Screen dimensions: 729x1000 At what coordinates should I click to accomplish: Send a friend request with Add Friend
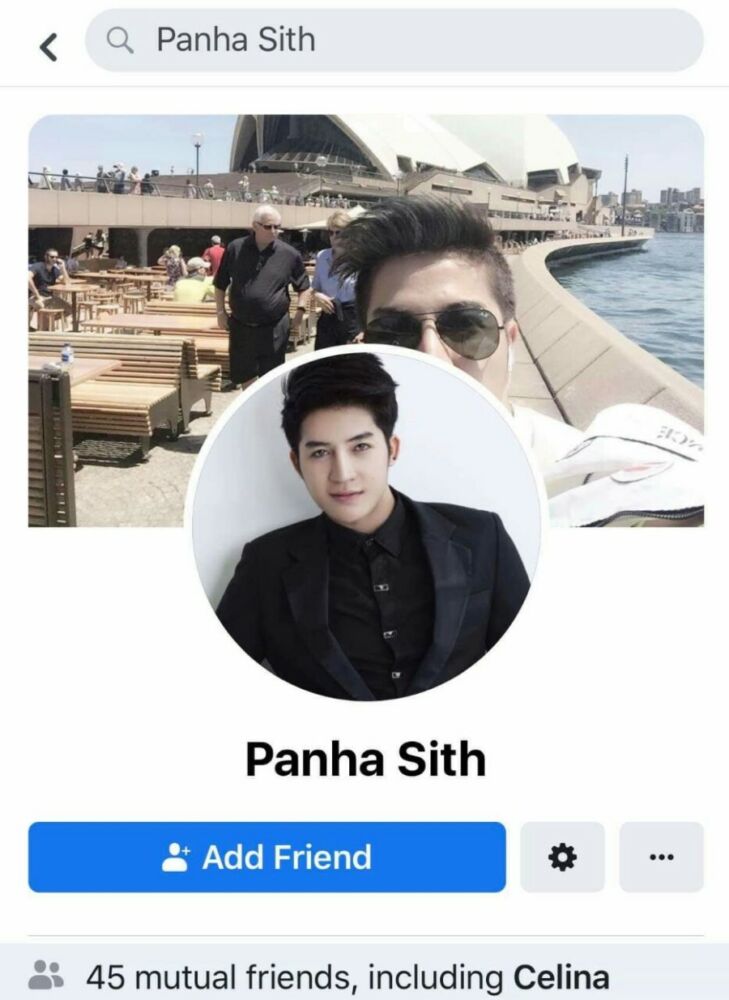(267, 857)
